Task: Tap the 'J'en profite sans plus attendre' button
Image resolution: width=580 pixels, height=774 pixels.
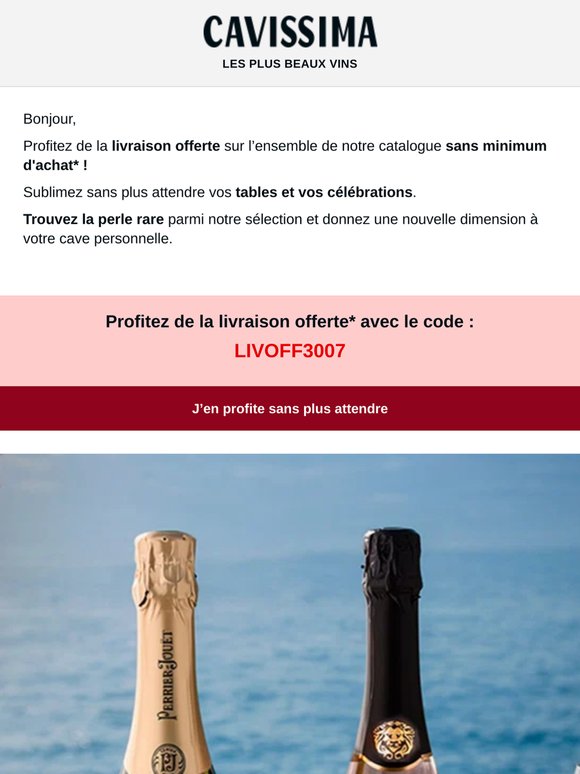Action: 290,408
